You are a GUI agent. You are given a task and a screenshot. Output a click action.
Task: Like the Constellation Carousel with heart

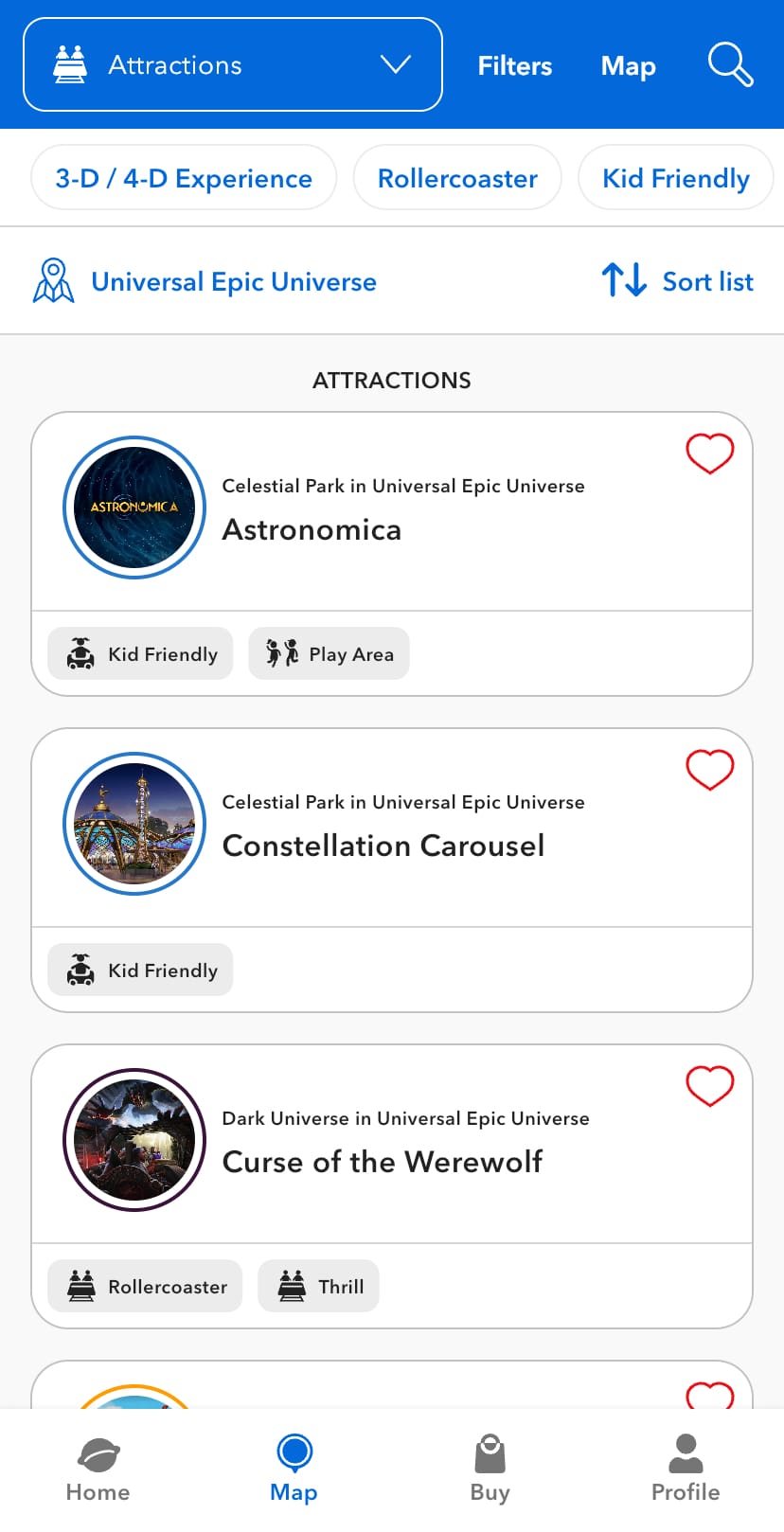click(709, 770)
